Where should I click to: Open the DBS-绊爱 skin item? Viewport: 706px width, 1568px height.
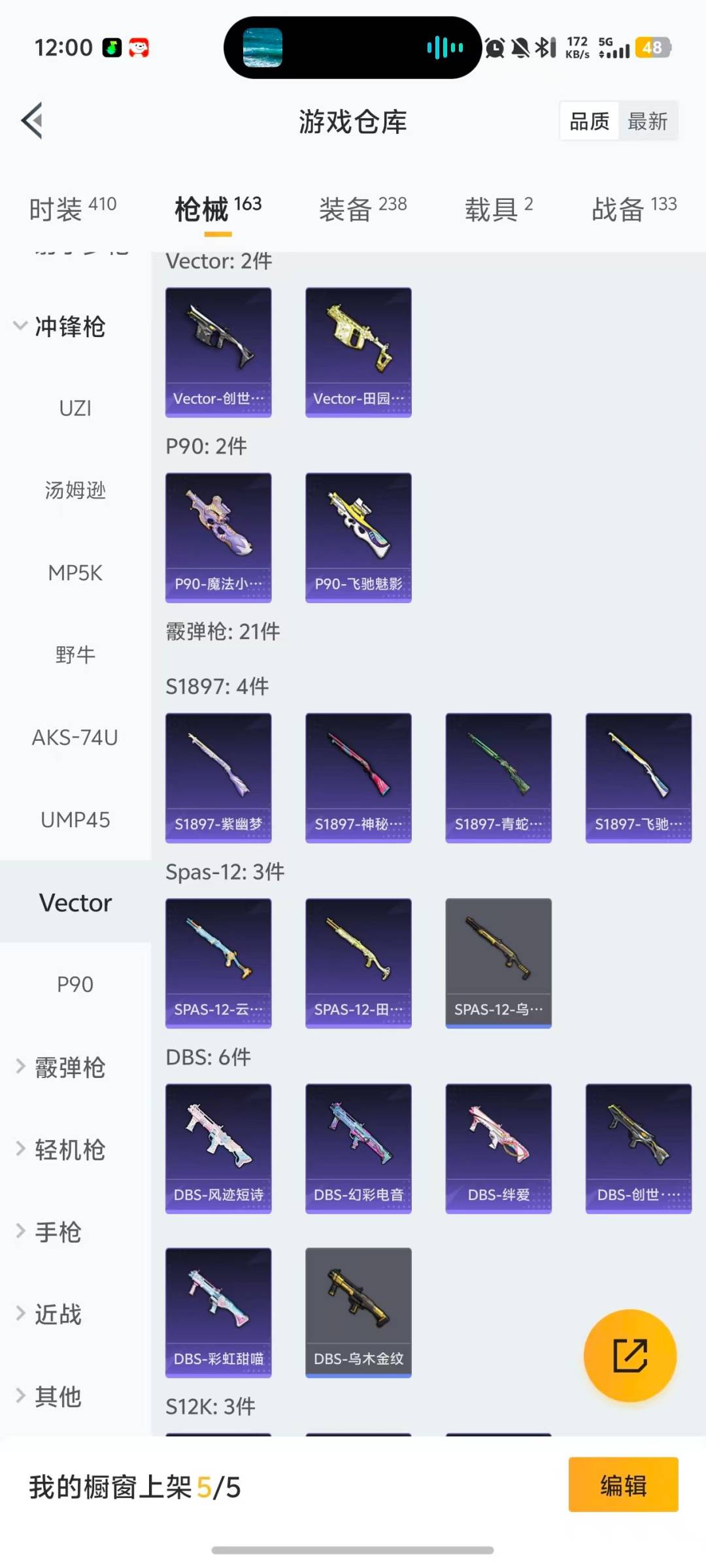coord(498,1148)
